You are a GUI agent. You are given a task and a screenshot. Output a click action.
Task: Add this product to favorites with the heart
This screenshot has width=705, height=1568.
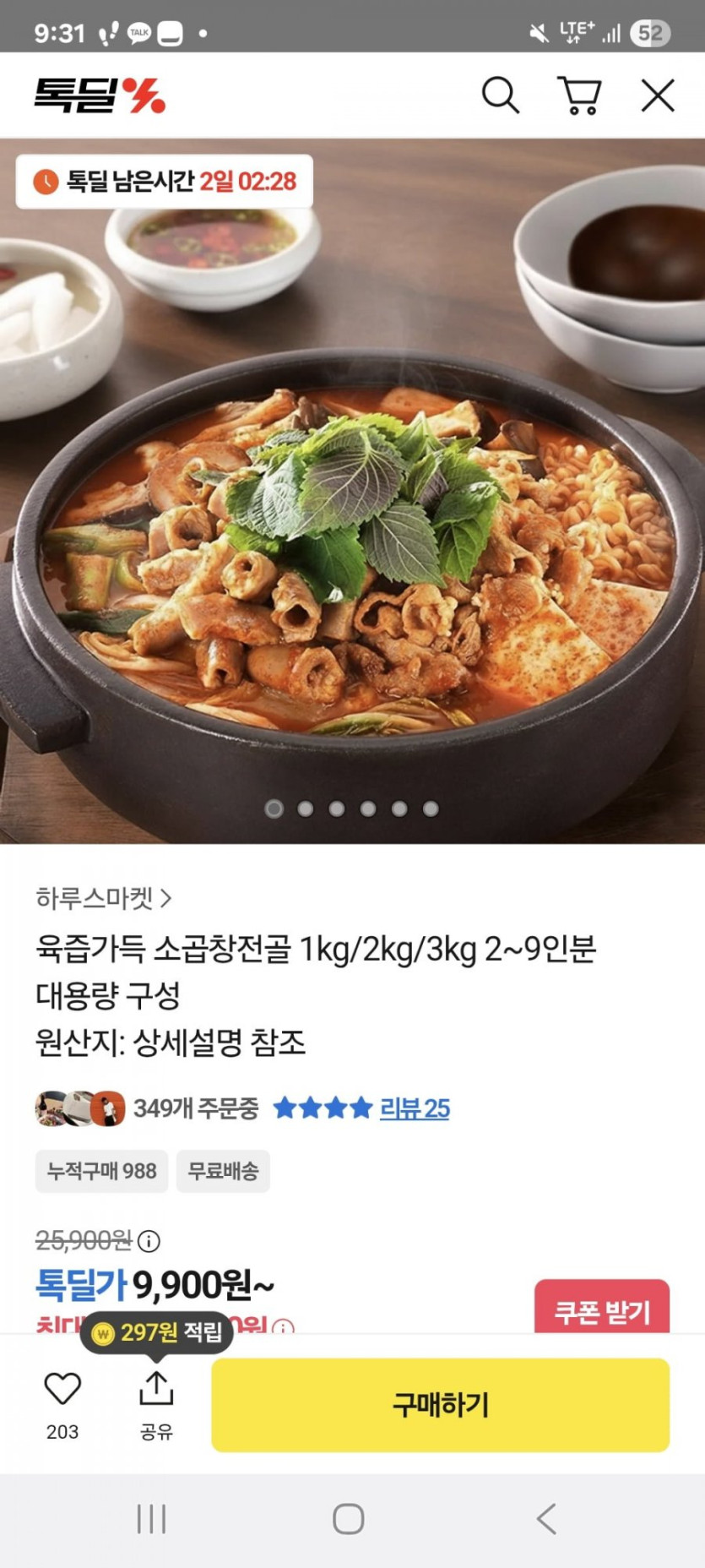click(62, 1390)
